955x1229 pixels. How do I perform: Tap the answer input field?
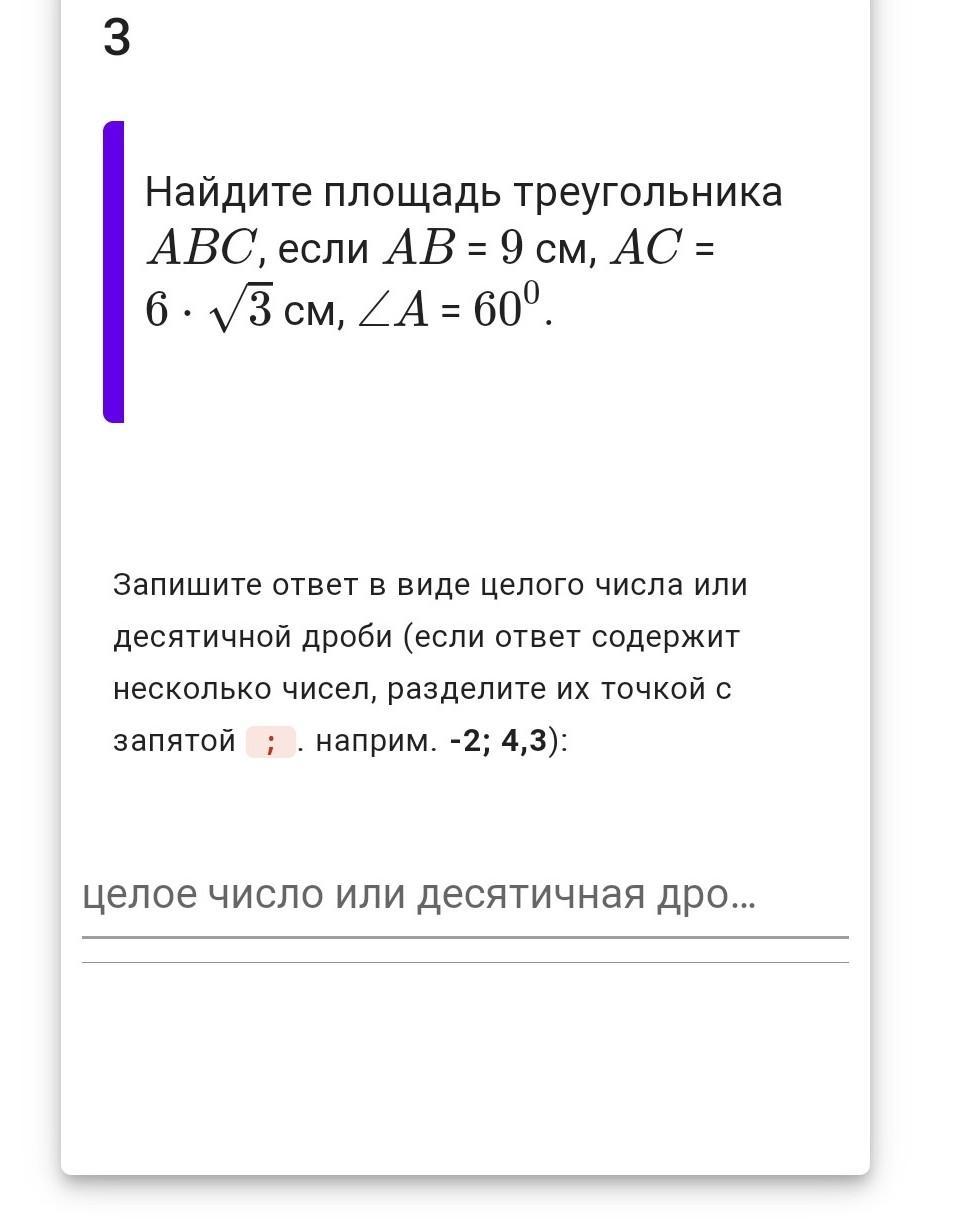point(464,895)
